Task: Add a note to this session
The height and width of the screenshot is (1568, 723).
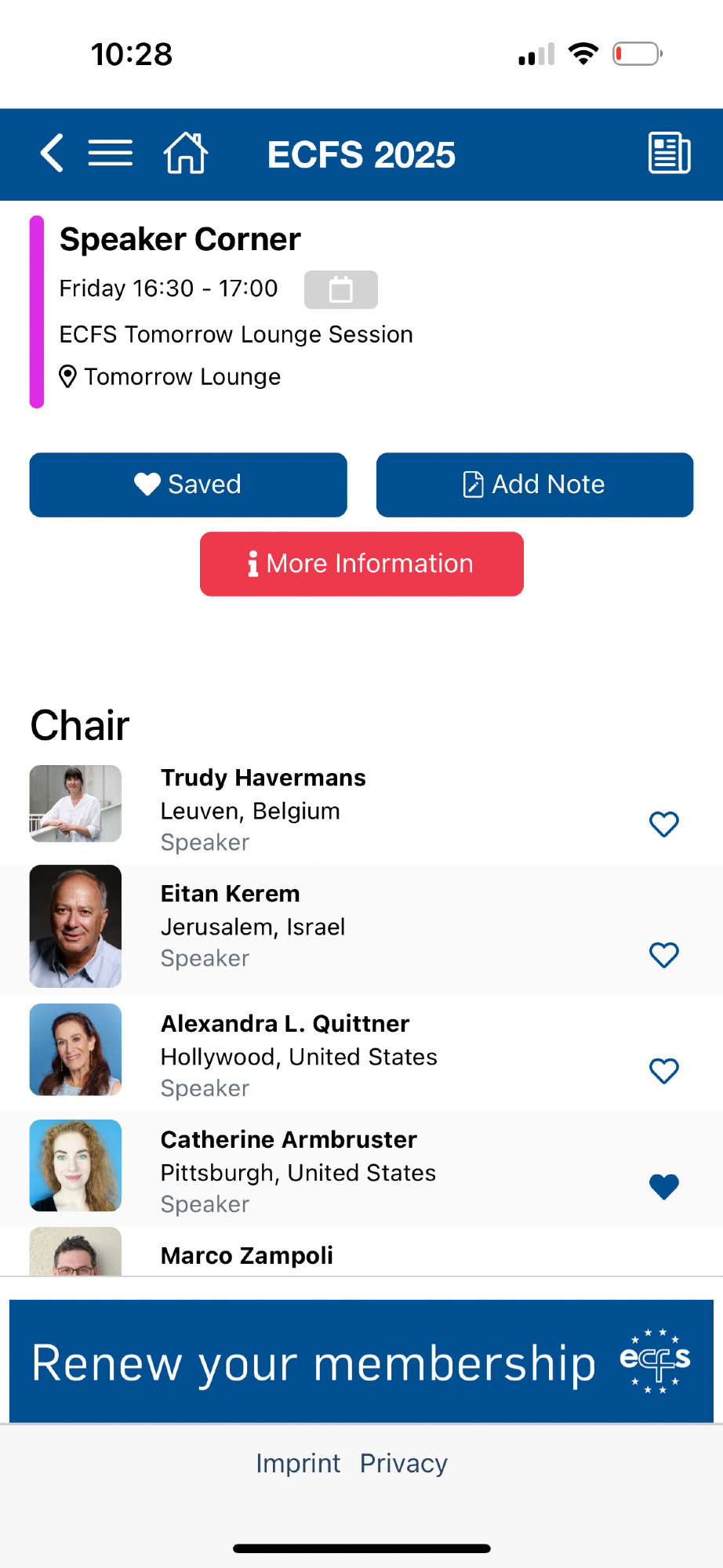Action: (x=534, y=485)
